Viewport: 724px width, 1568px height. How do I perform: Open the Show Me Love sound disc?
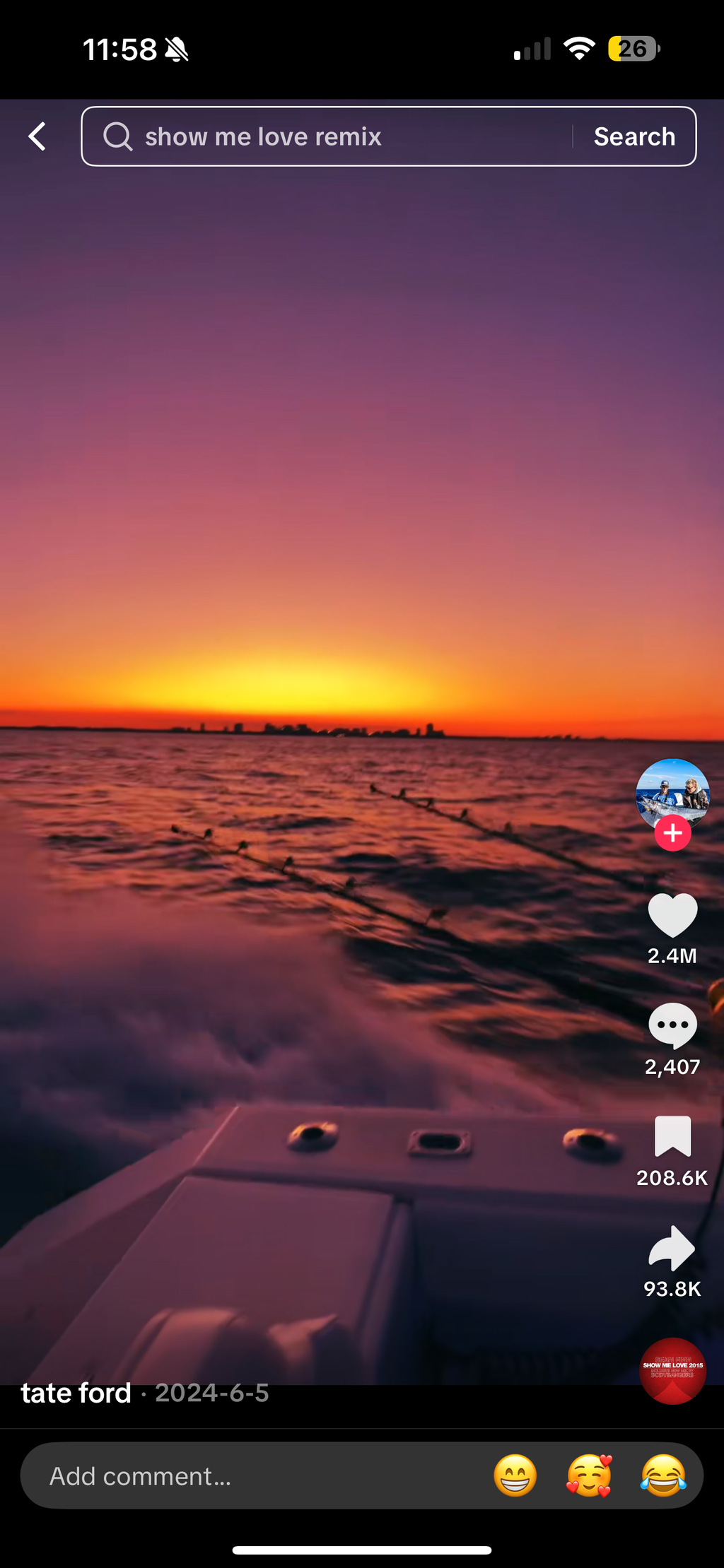pos(672,1371)
